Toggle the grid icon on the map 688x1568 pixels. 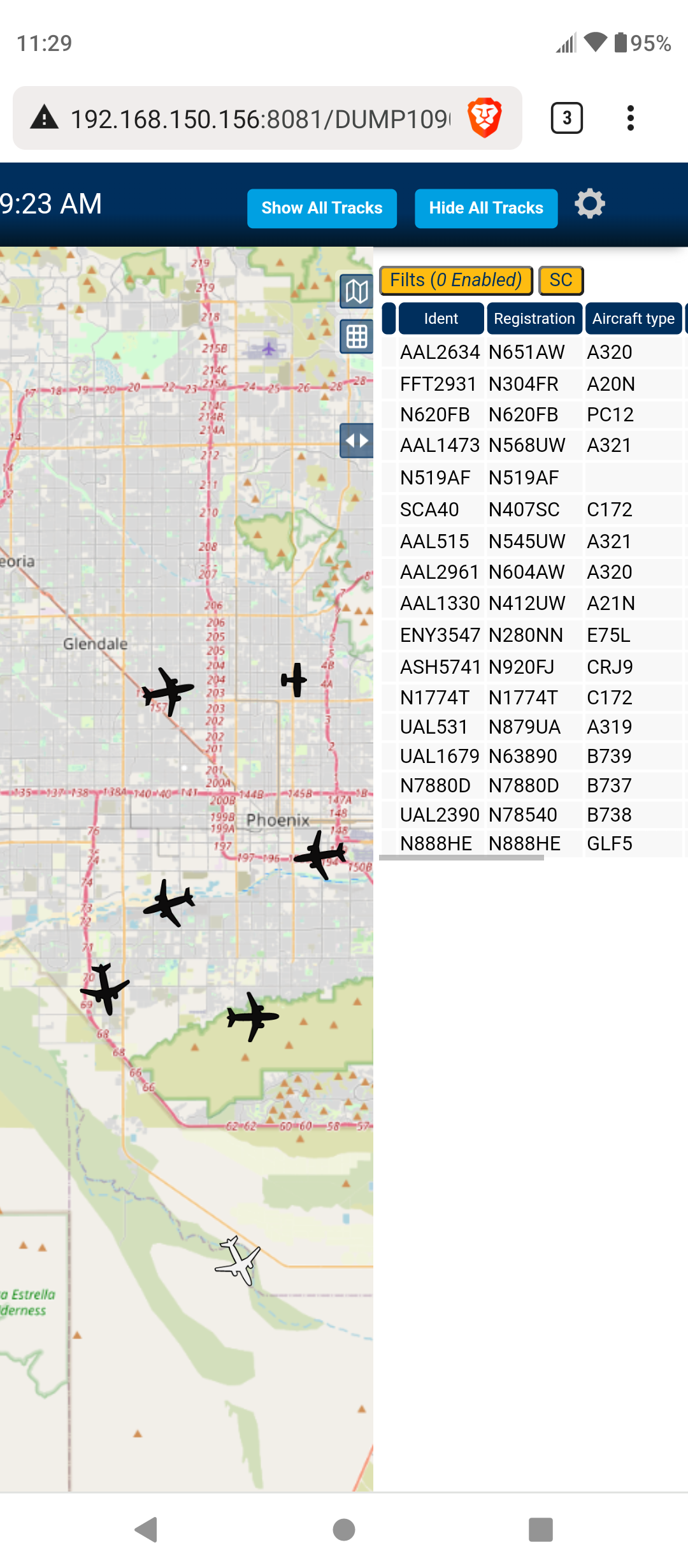click(x=357, y=336)
